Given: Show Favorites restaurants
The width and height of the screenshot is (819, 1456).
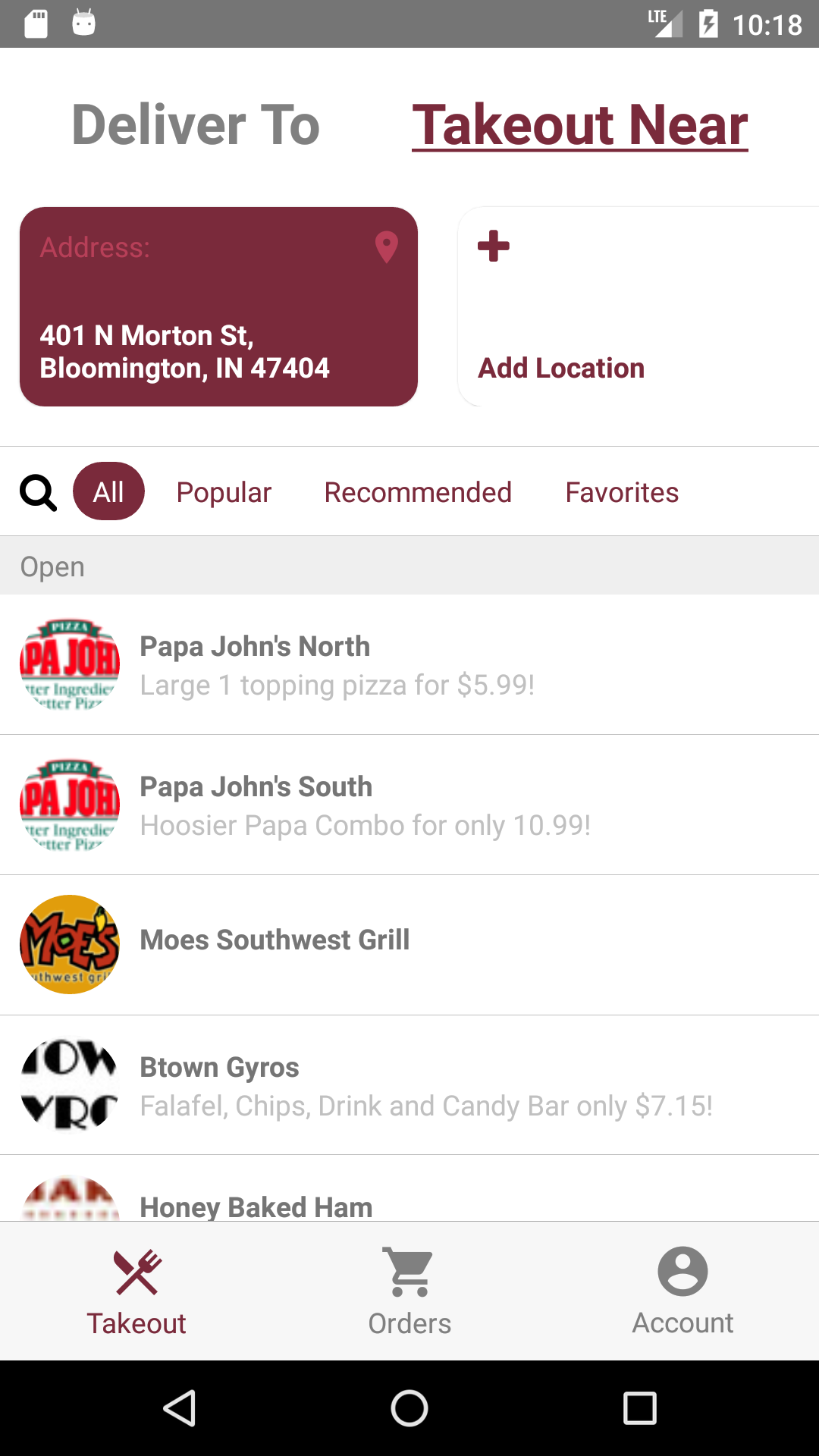Looking at the screenshot, I should (622, 492).
